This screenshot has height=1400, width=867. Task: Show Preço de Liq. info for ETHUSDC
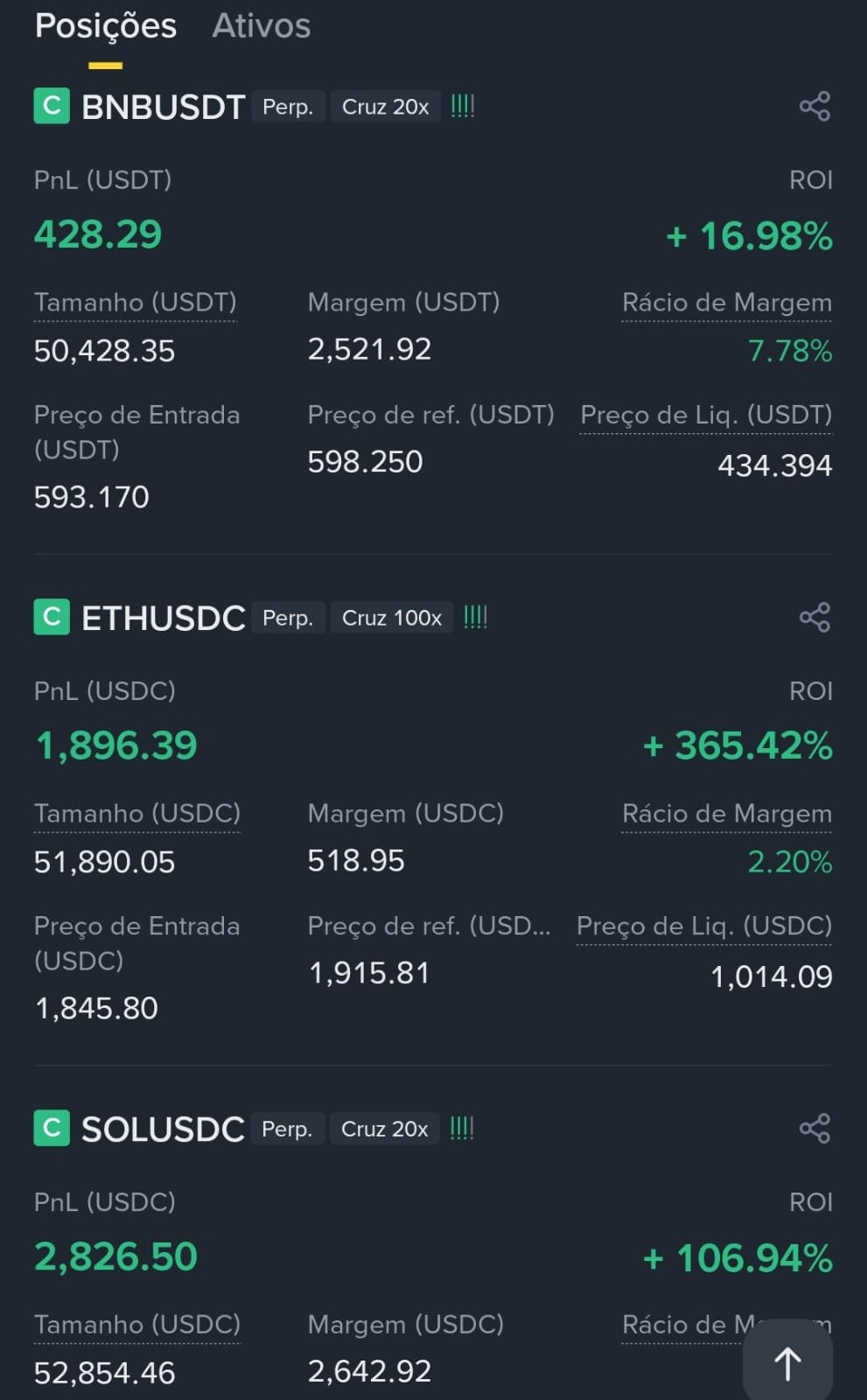point(704,927)
